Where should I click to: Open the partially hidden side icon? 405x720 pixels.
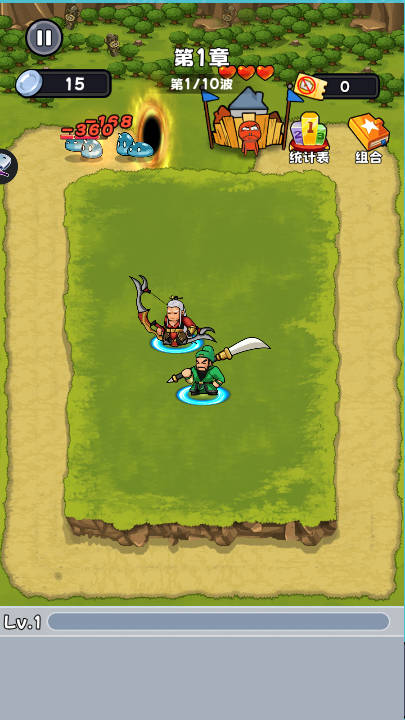(6, 166)
